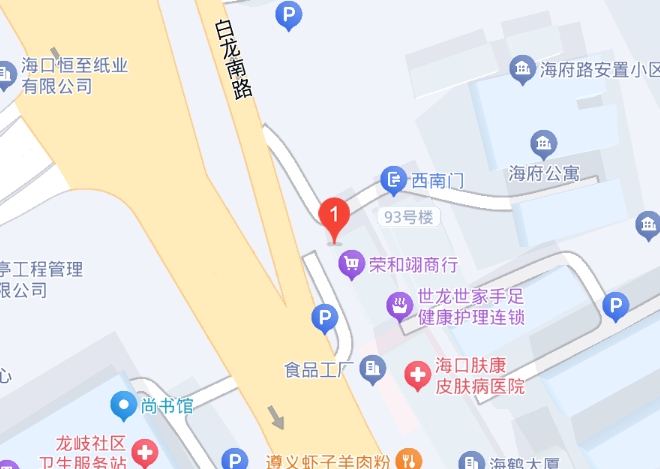Open 遵义虾子羊肉粉 restaurant marker
Image resolution: width=660 pixels, height=469 pixels.
click(409, 460)
